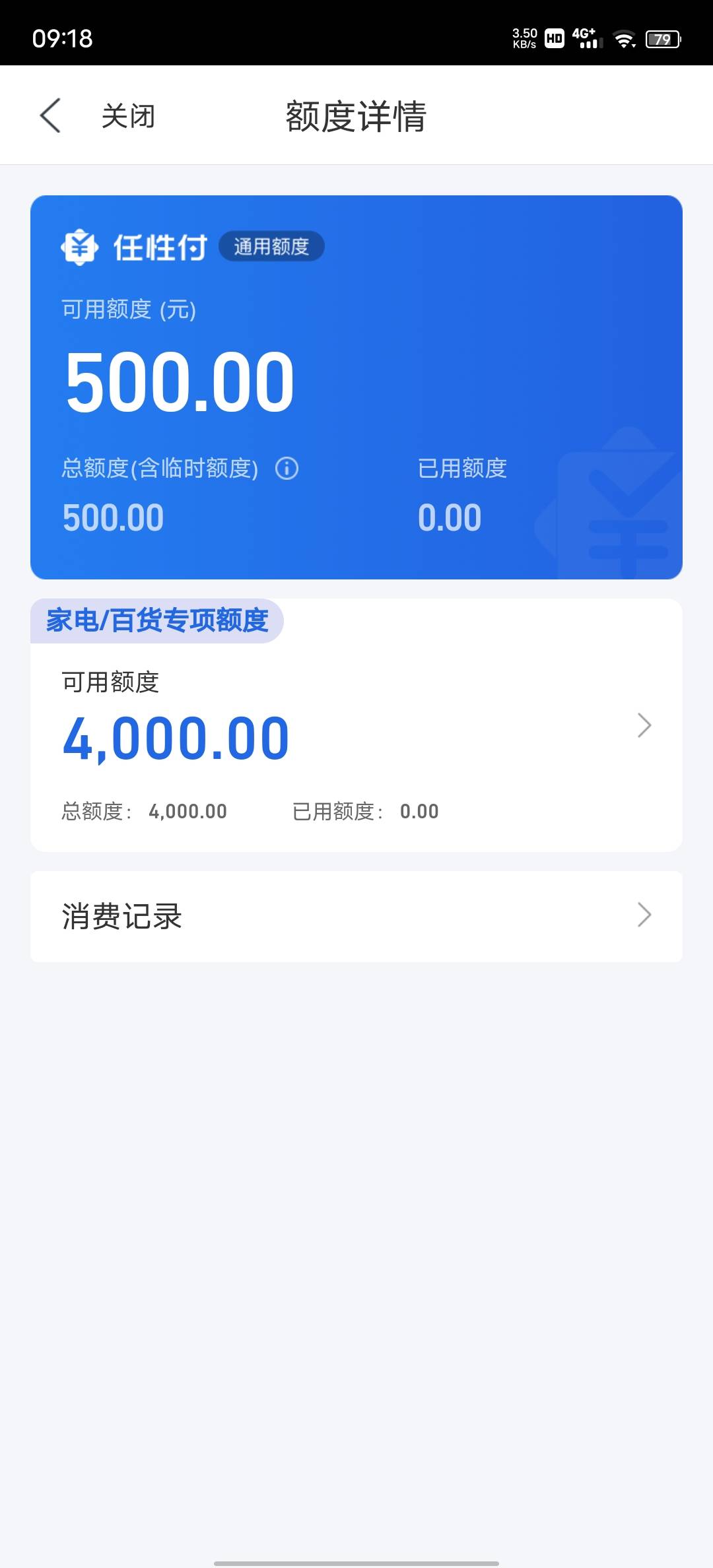
Task: Open 消费记录 spending records
Action: (356, 916)
